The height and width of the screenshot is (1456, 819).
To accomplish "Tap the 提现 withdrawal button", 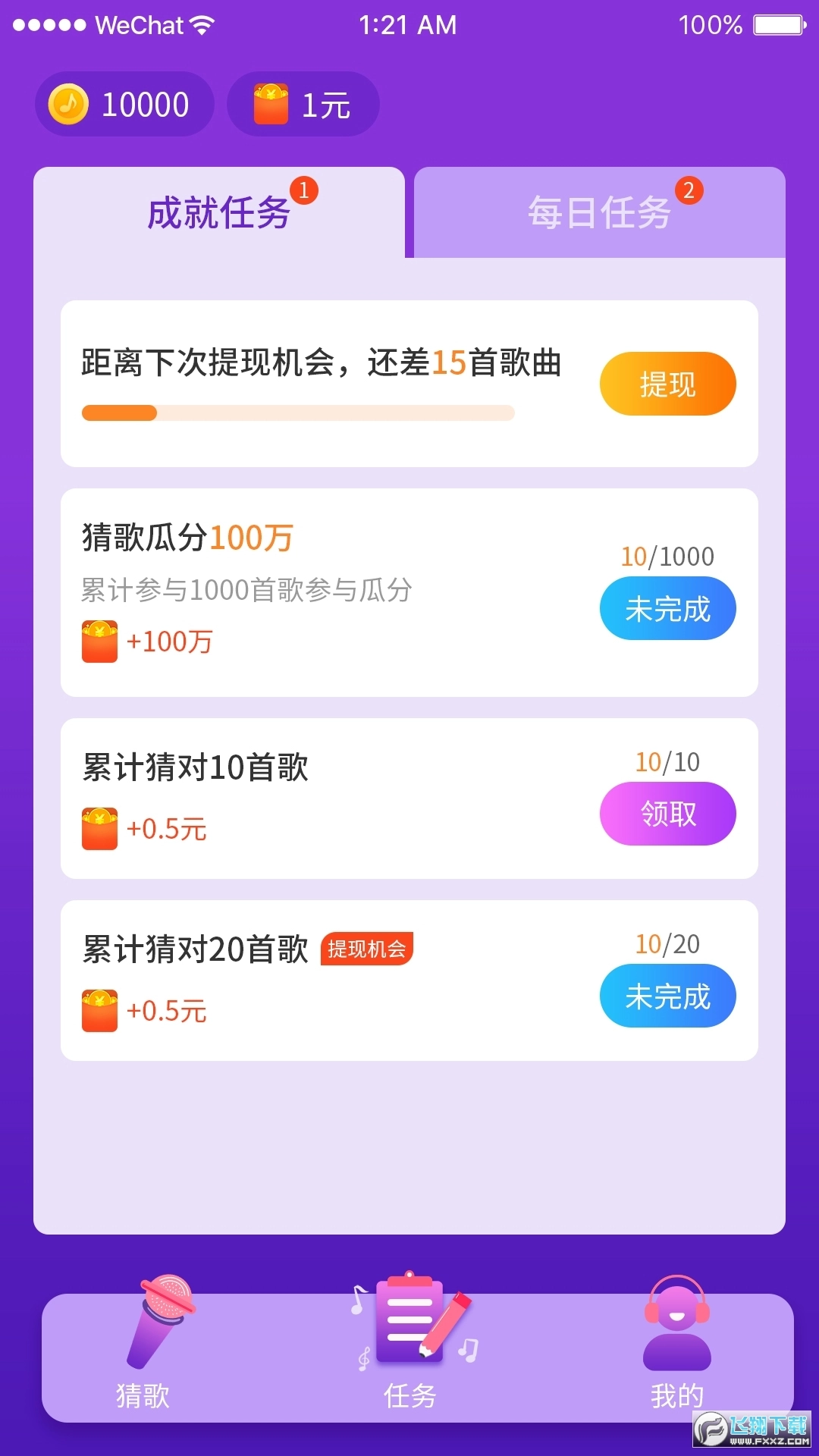I will 667,384.
